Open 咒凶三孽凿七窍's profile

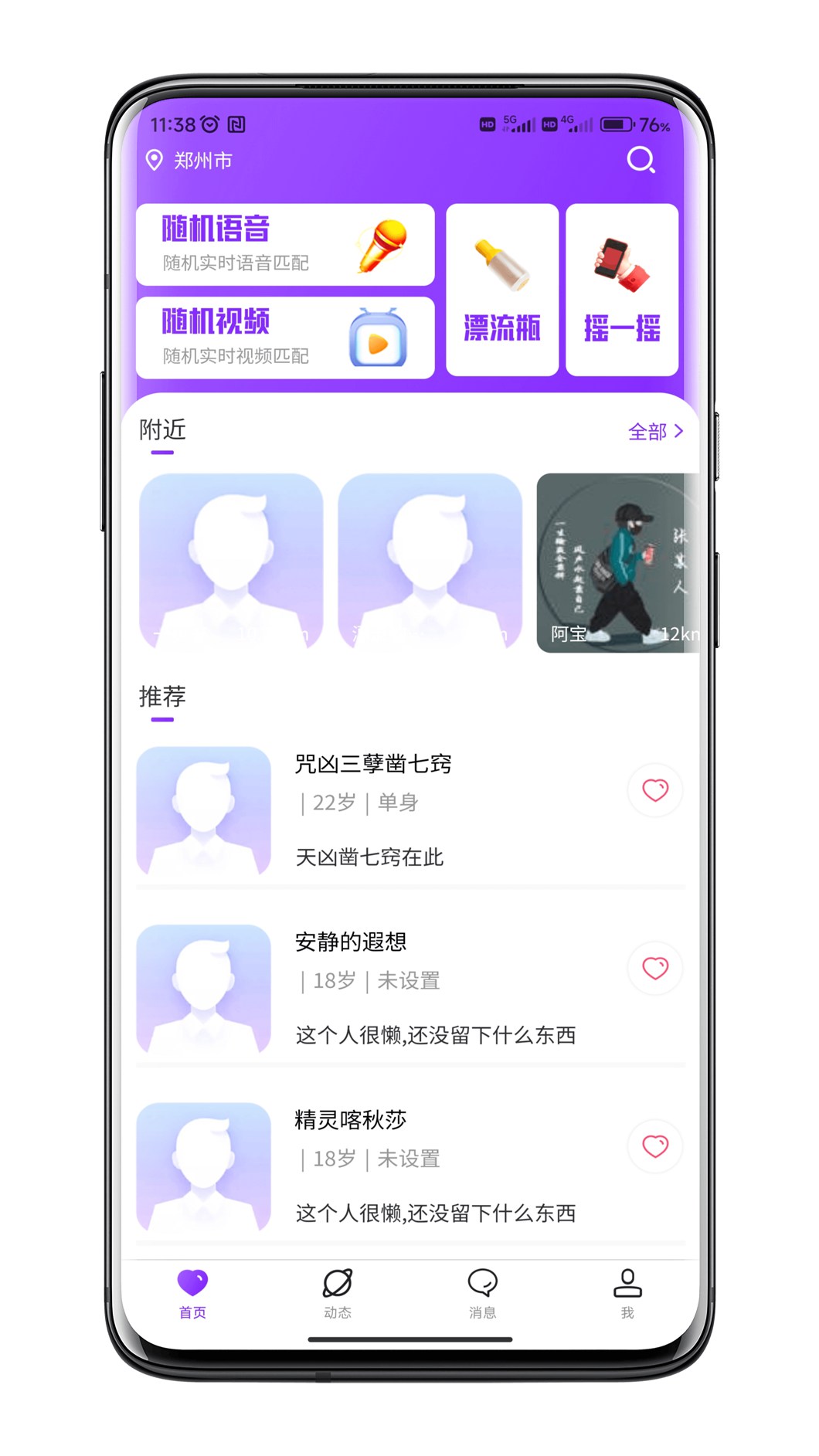(373, 764)
